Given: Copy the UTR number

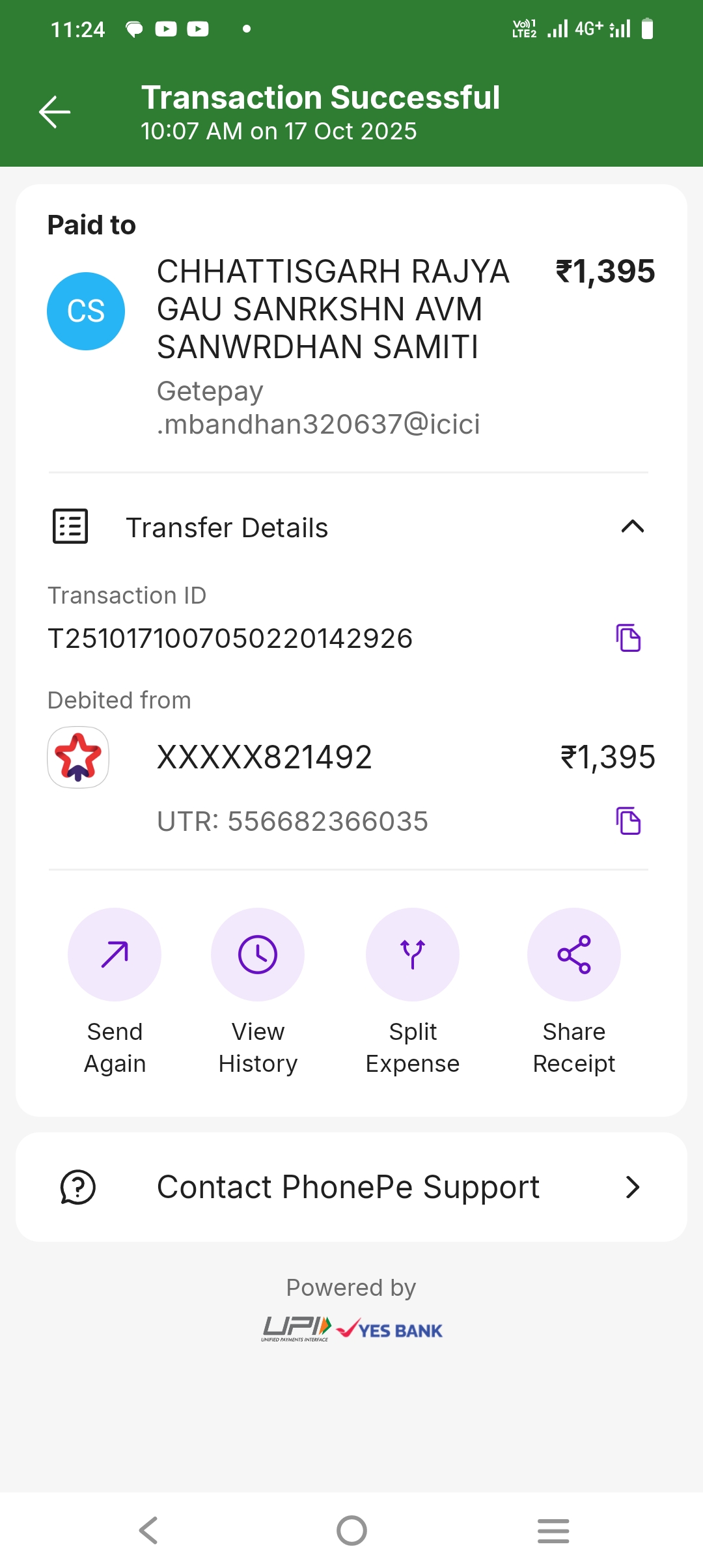Looking at the screenshot, I should coord(628,821).
